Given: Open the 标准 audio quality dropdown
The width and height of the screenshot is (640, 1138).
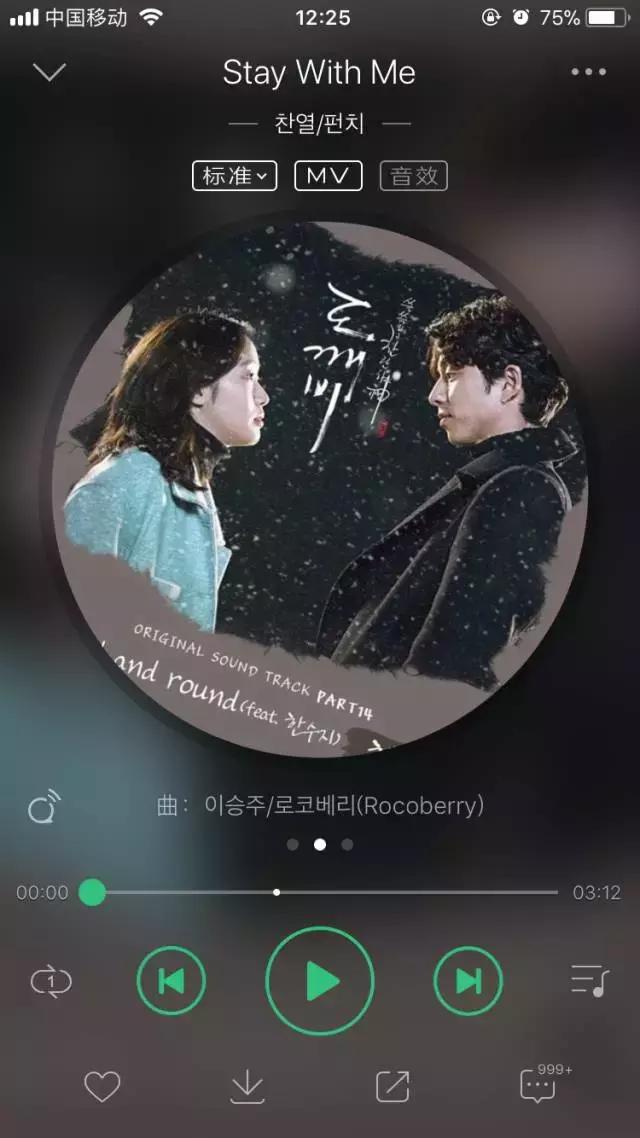Looking at the screenshot, I should pyautogui.click(x=234, y=176).
